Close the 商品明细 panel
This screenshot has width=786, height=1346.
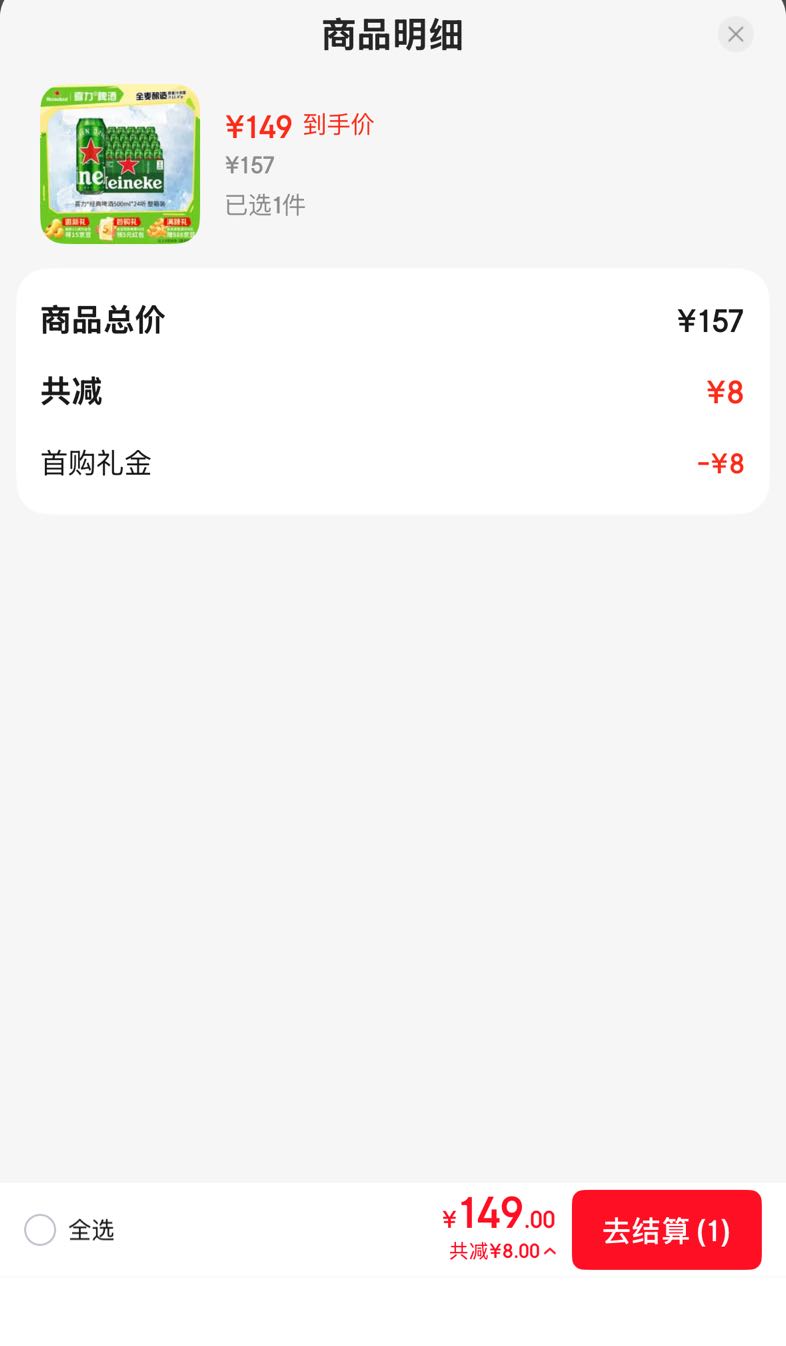coord(735,35)
